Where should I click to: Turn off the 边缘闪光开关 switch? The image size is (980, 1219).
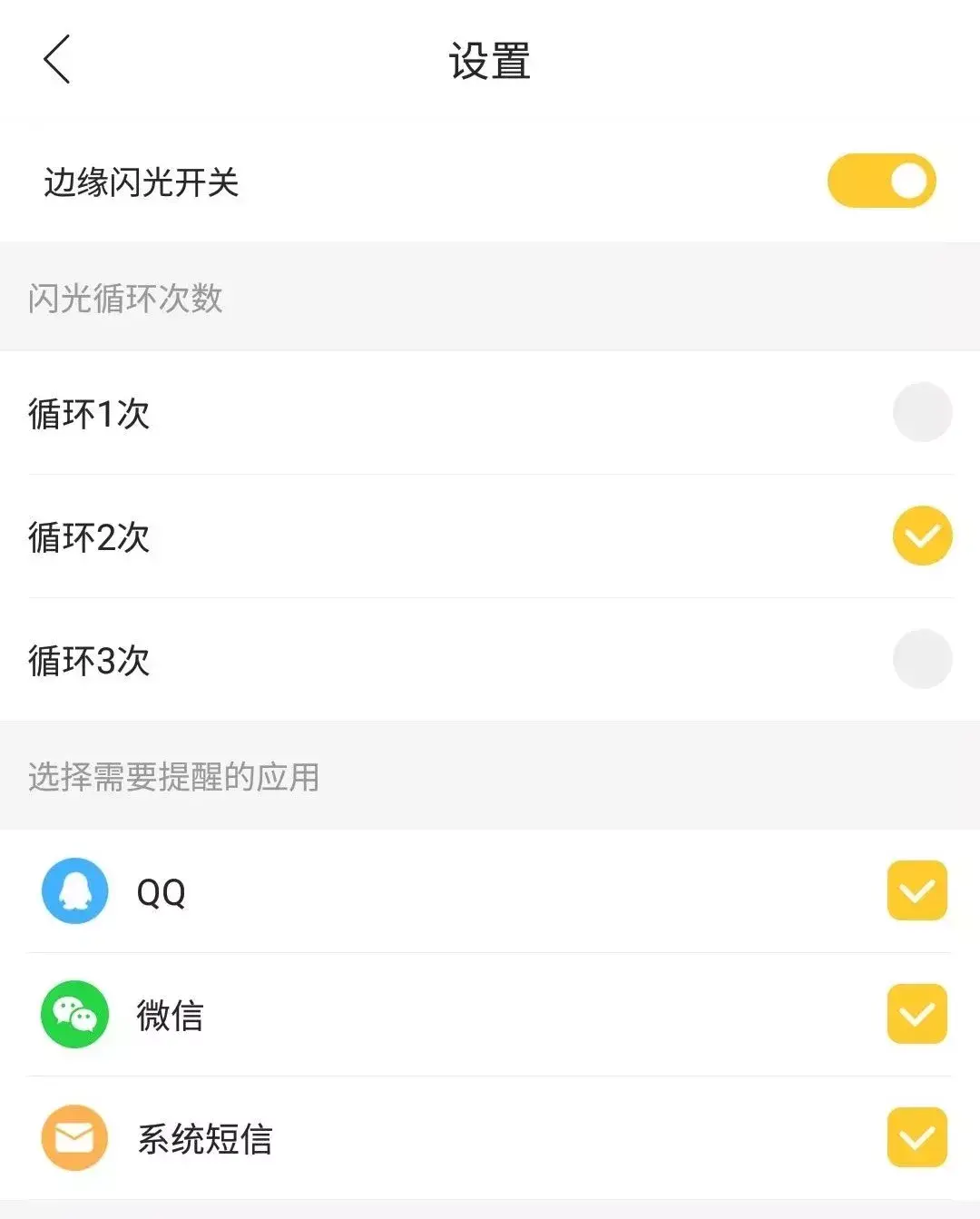click(x=880, y=181)
